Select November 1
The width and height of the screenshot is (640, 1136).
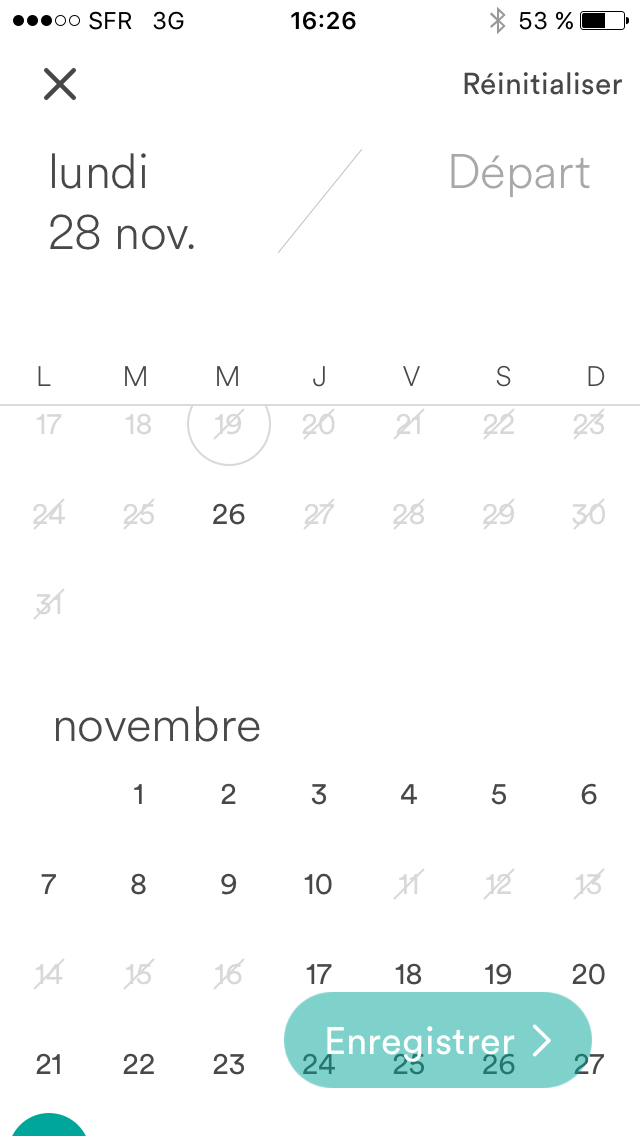pyautogui.click(x=138, y=795)
